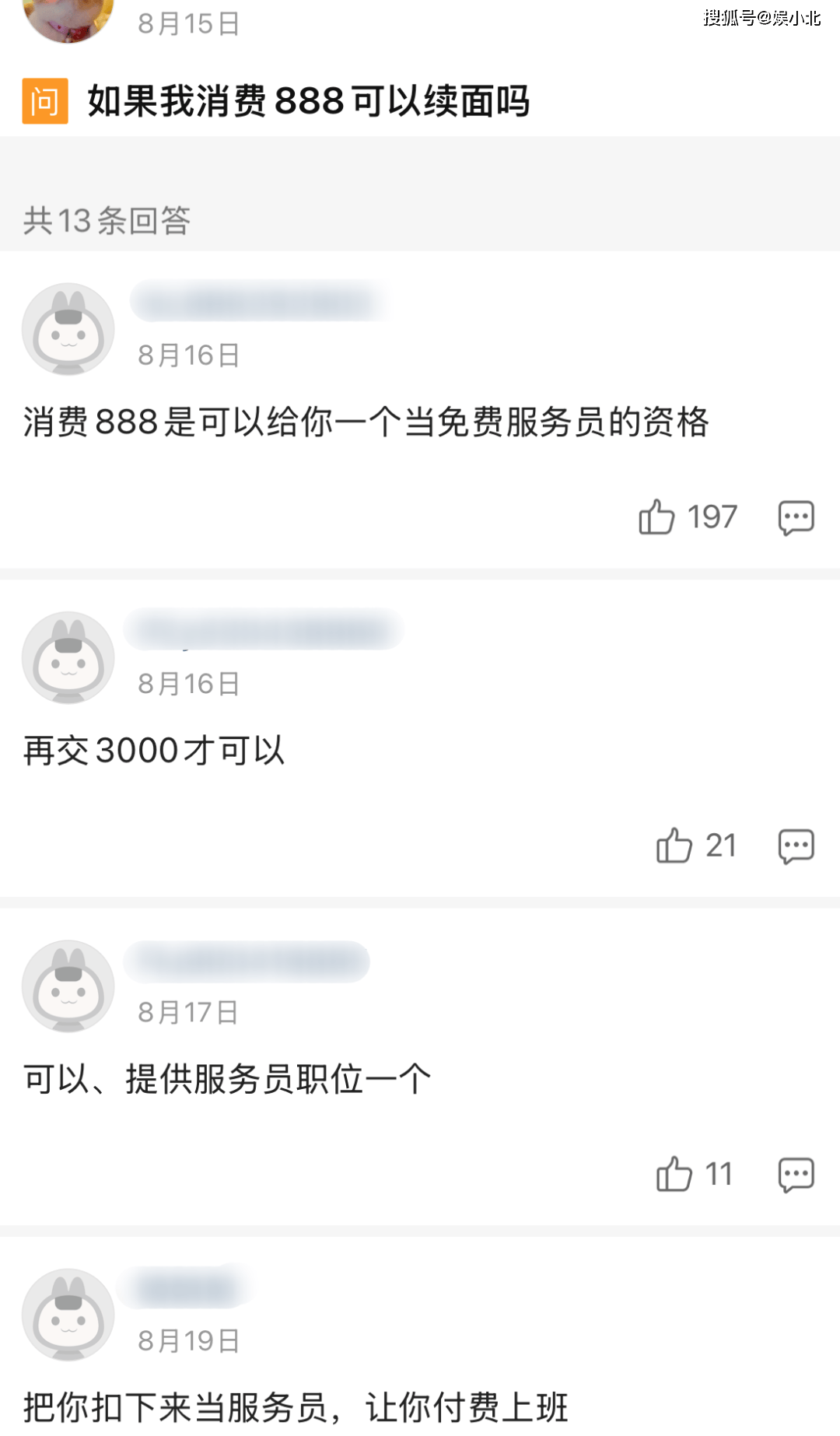Reply to the 提供服务员职位一个 answer
Image resolution: width=840 pixels, height=1436 pixels.
[x=796, y=1175]
